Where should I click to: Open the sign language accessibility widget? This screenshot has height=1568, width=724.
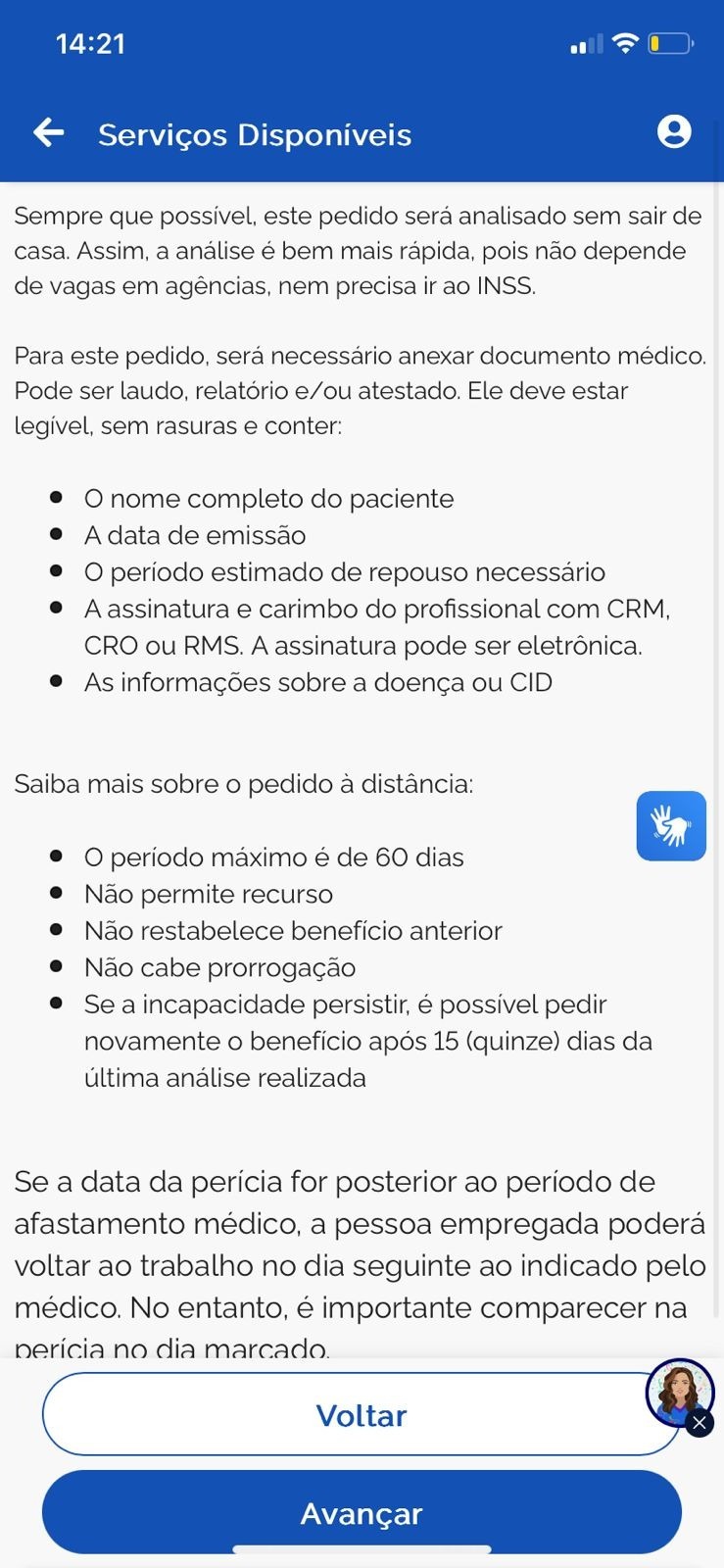[x=671, y=826]
